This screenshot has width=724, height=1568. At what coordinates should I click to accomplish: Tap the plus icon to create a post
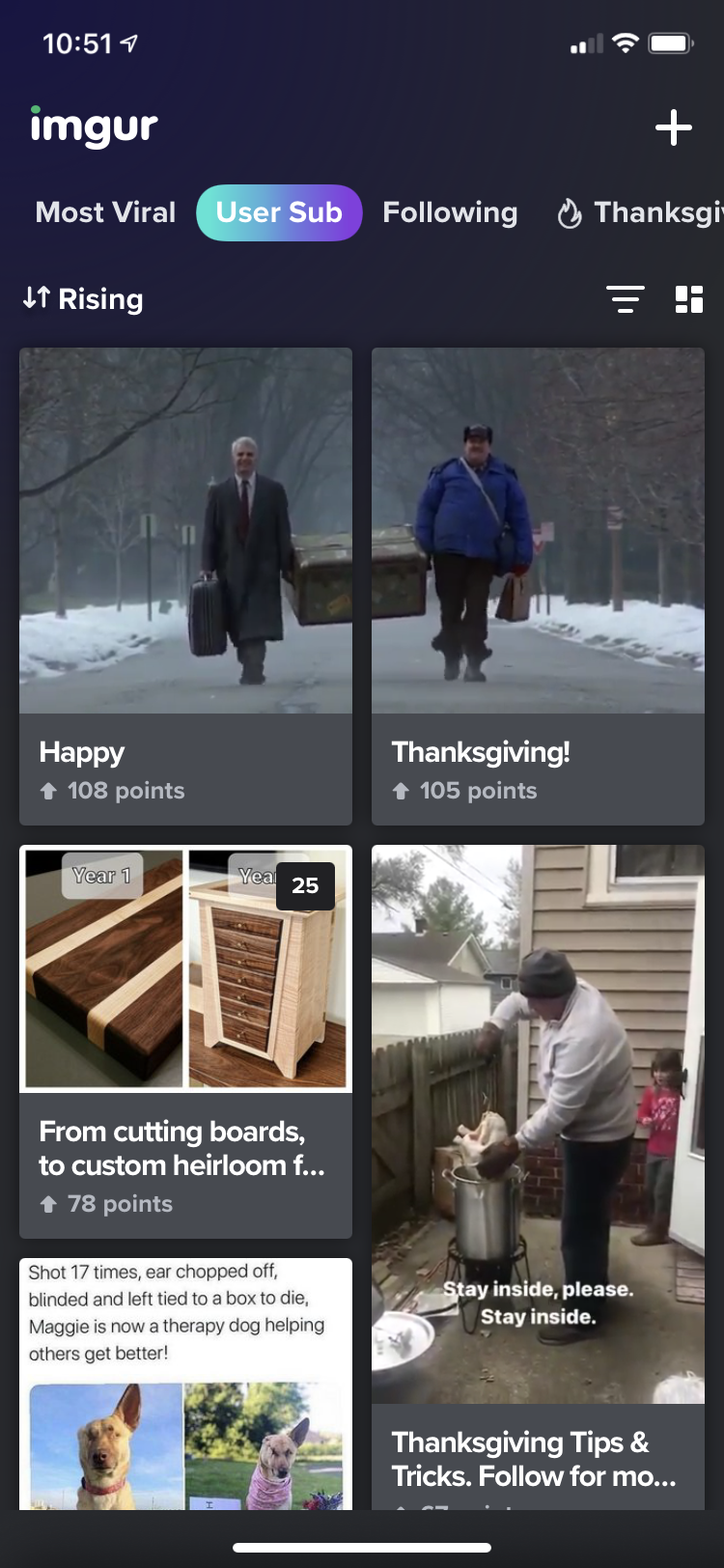673,127
